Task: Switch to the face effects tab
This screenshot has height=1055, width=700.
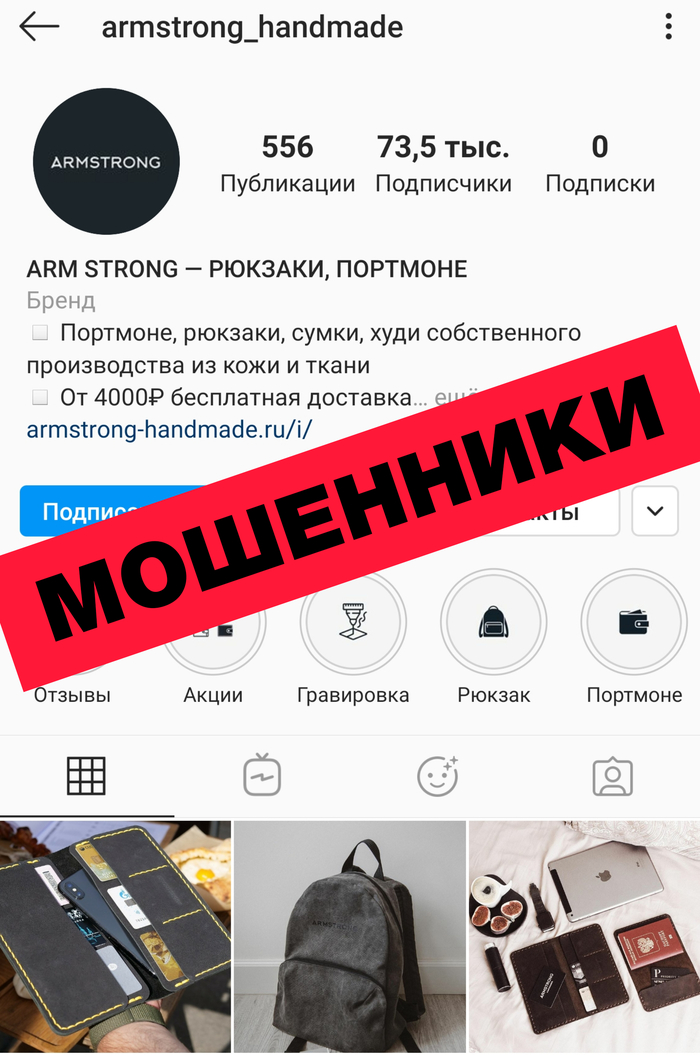Action: [437, 776]
